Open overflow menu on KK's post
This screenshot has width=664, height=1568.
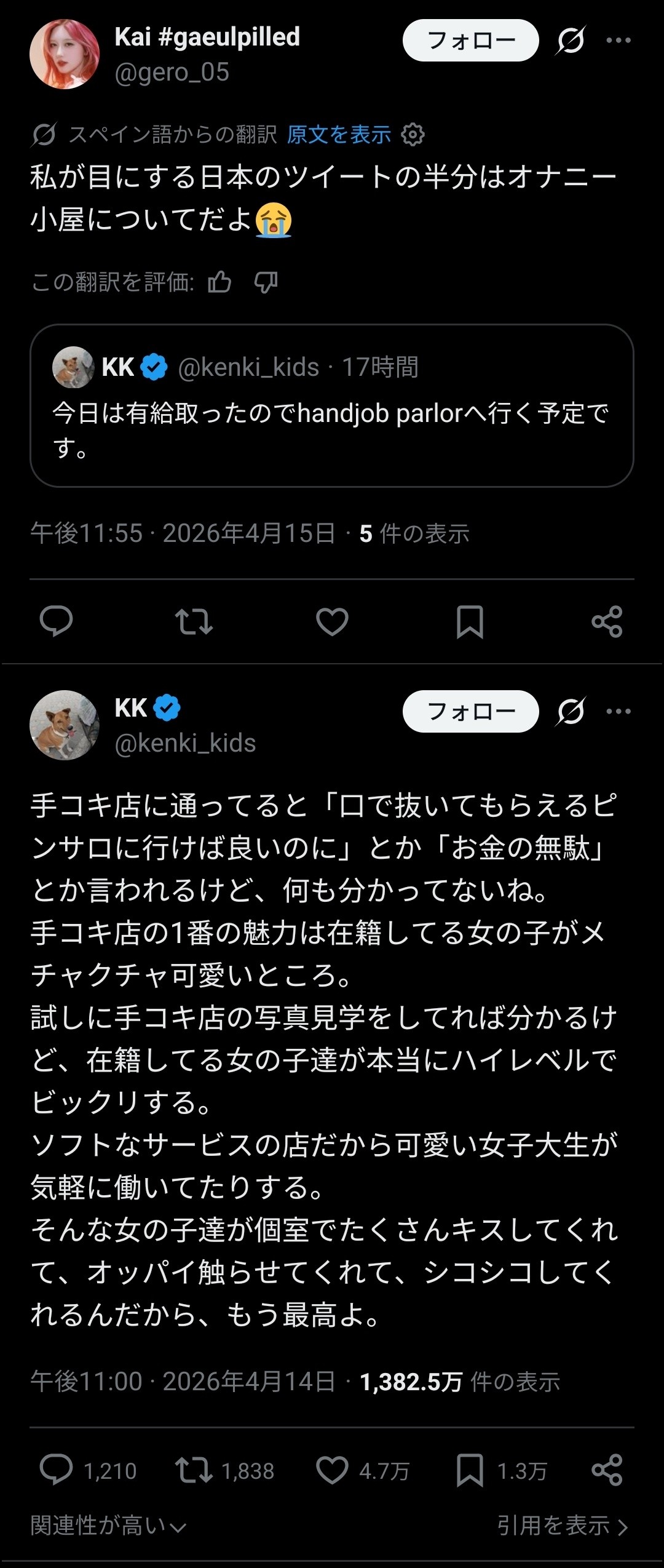pyautogui.click(x=618, y=711)
